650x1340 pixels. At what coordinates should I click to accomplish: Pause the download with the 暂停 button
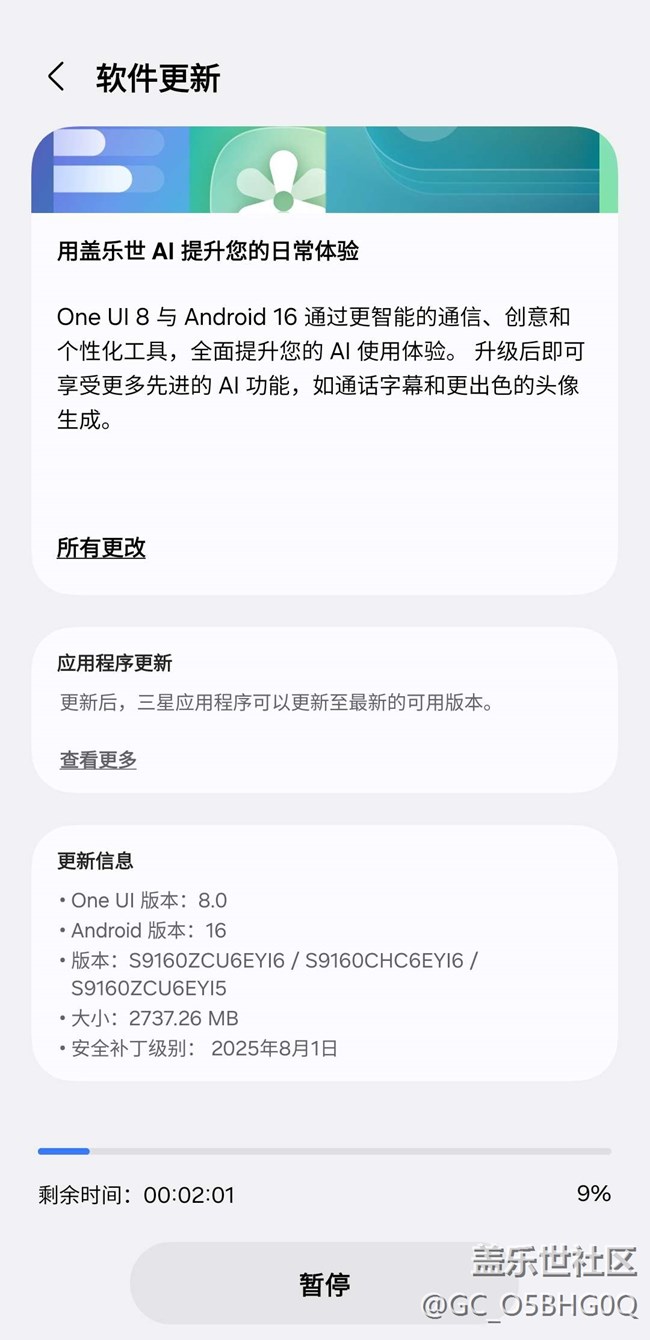pyautogui.click(x=324, y=1284)
